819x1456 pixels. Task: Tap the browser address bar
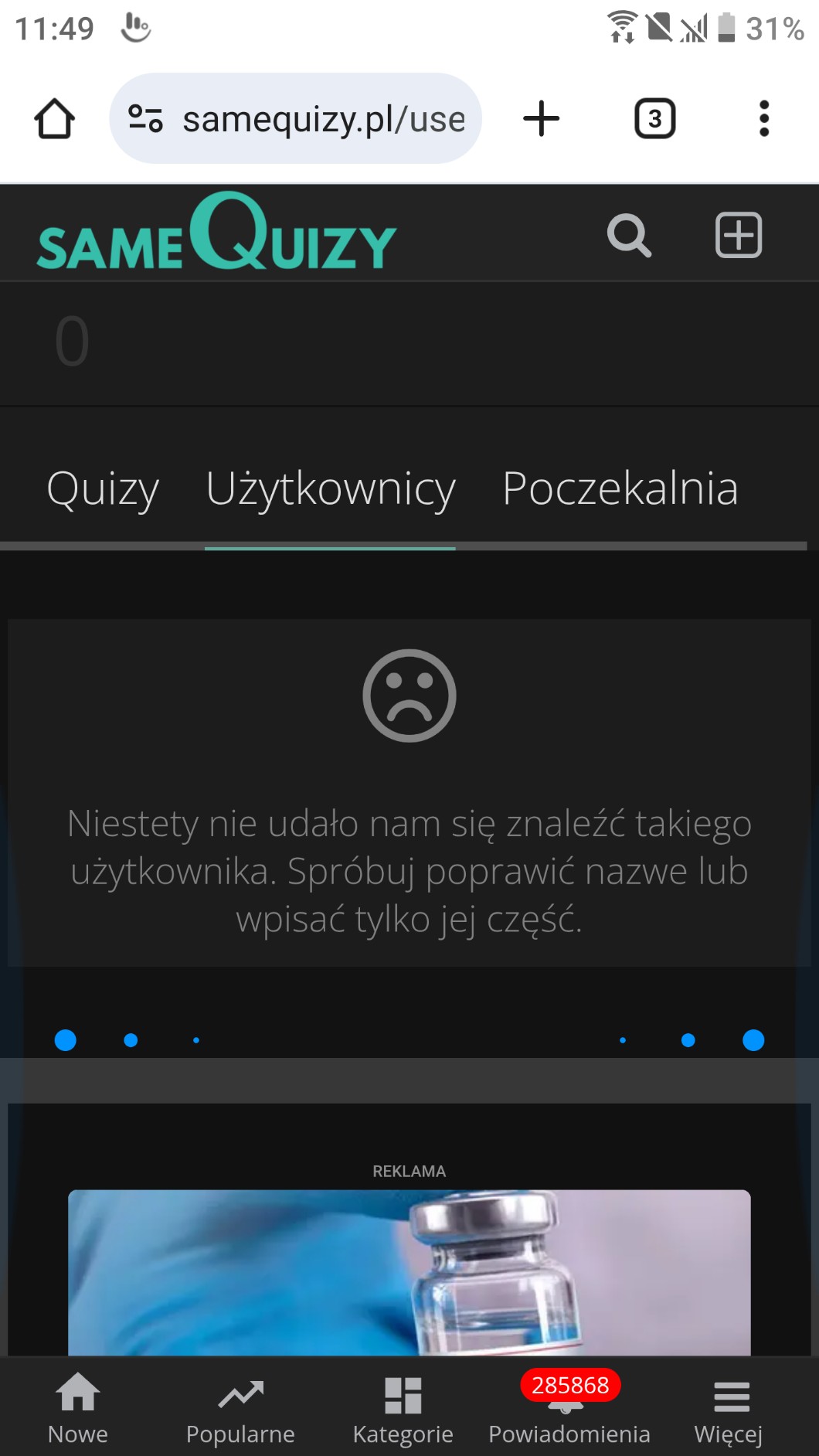tap(296, 119)
